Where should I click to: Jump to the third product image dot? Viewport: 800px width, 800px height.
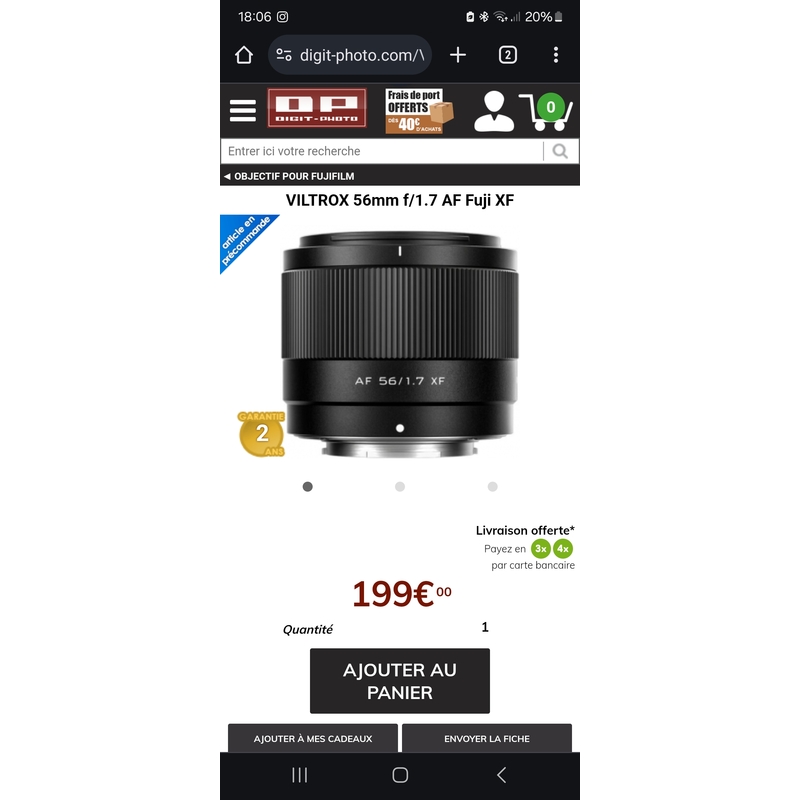(492, 487)
